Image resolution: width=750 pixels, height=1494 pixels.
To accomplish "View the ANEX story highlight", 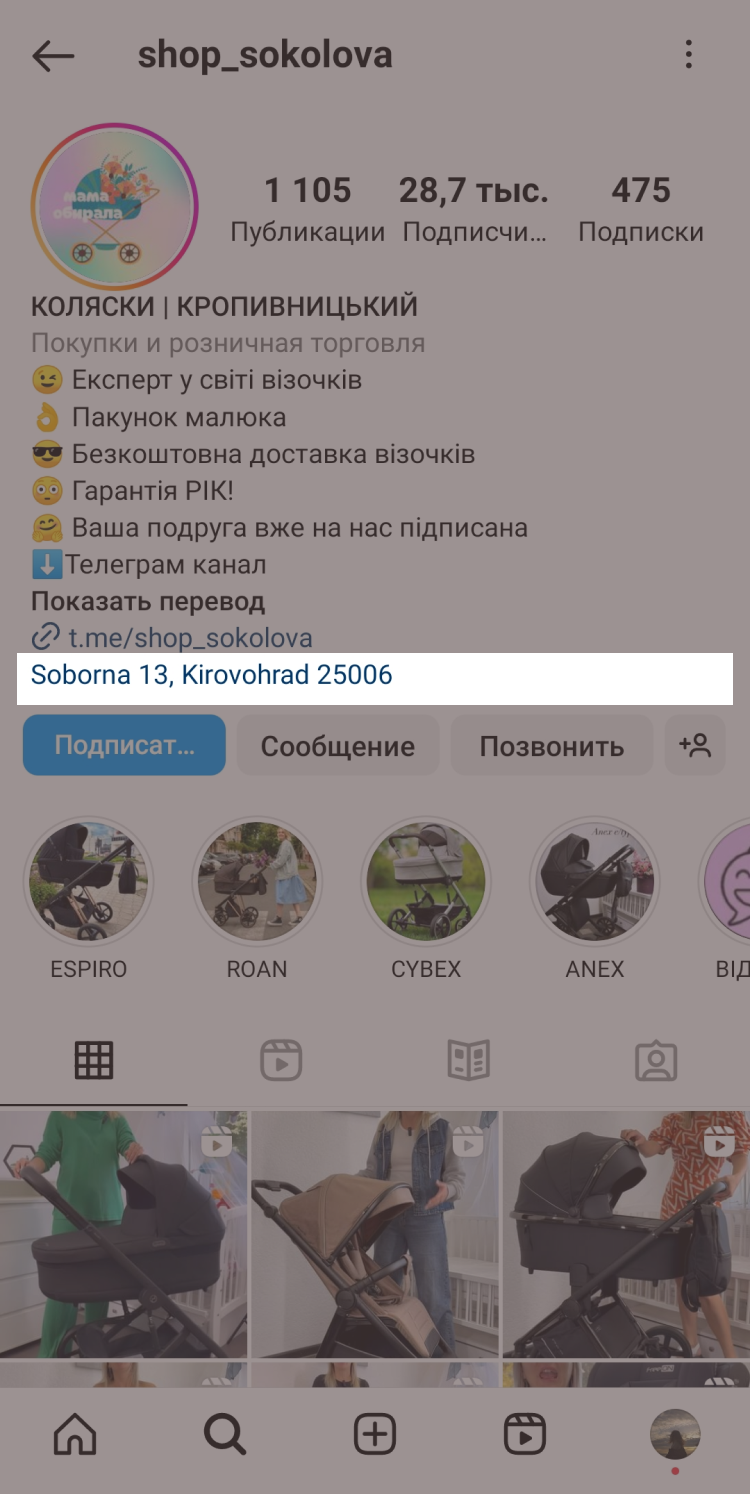I will [x=594, y=882].
